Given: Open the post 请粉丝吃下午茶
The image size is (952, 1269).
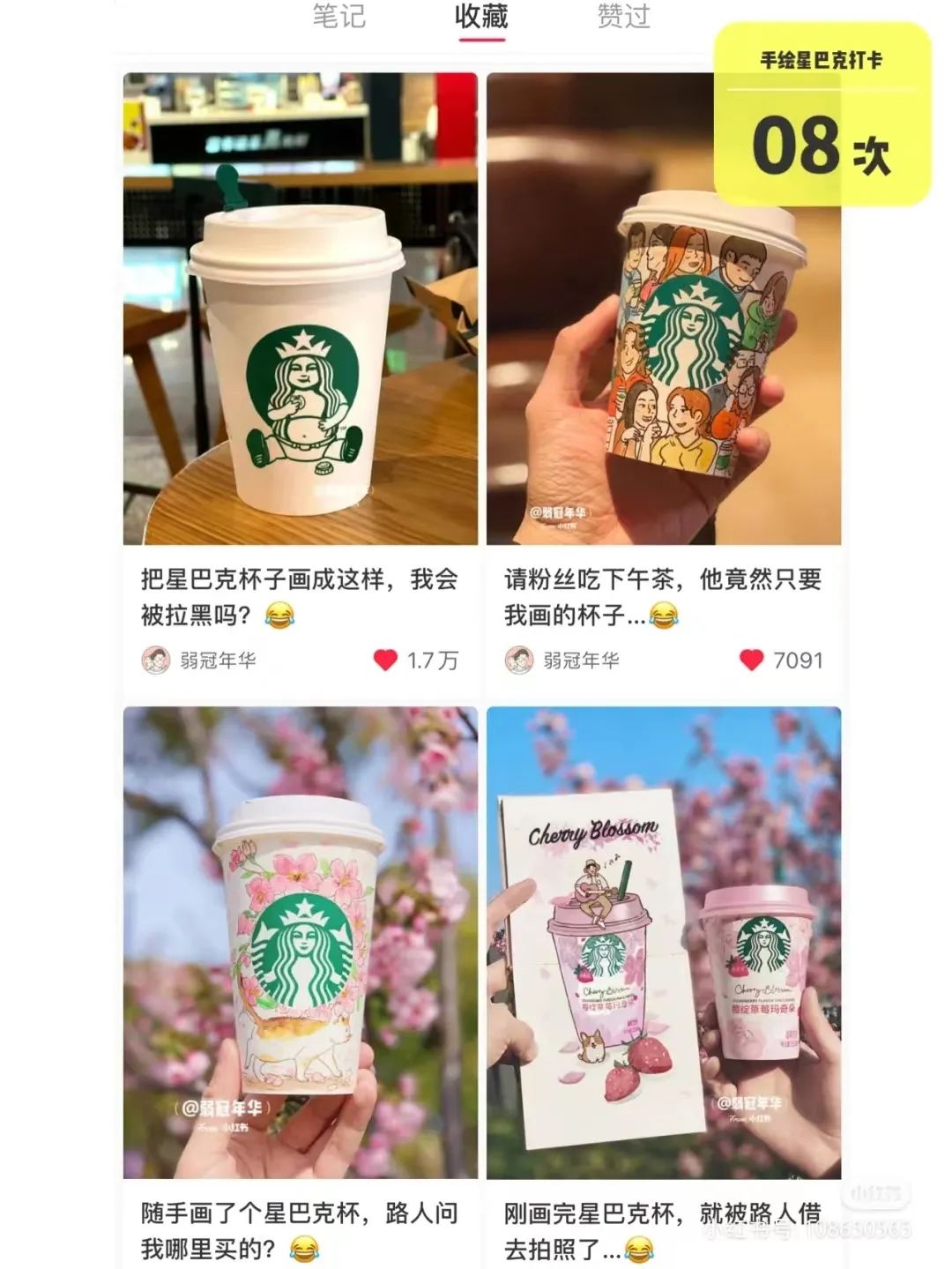Looking at the screenshot, I should click(x=663, y=309).
